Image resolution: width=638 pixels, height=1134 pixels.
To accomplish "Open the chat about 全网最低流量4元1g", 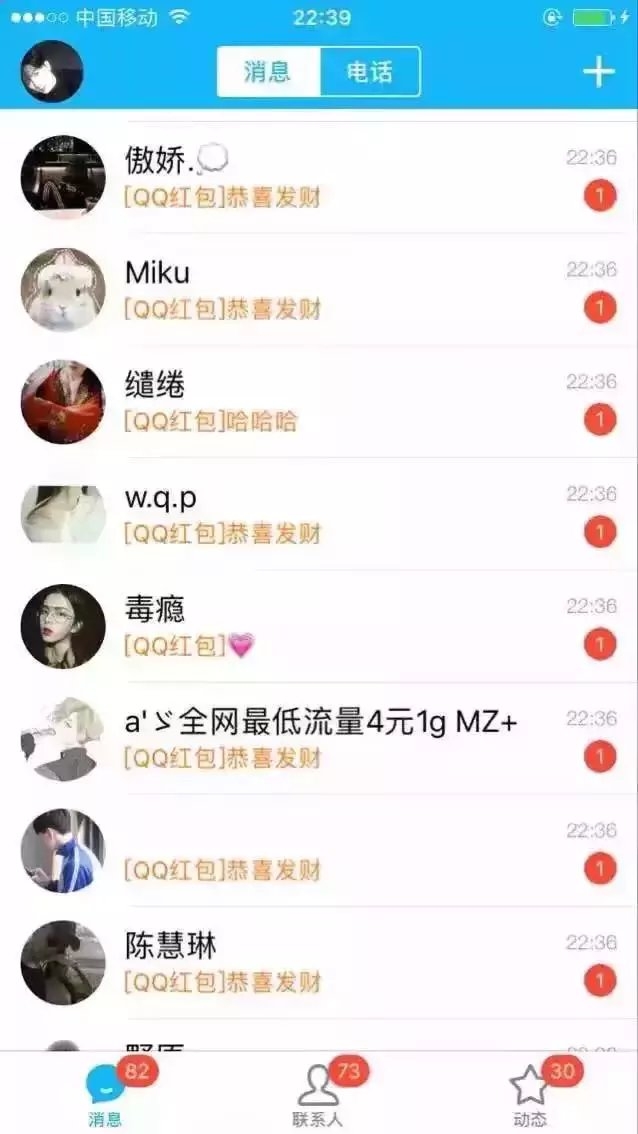I will pos(319,738).
